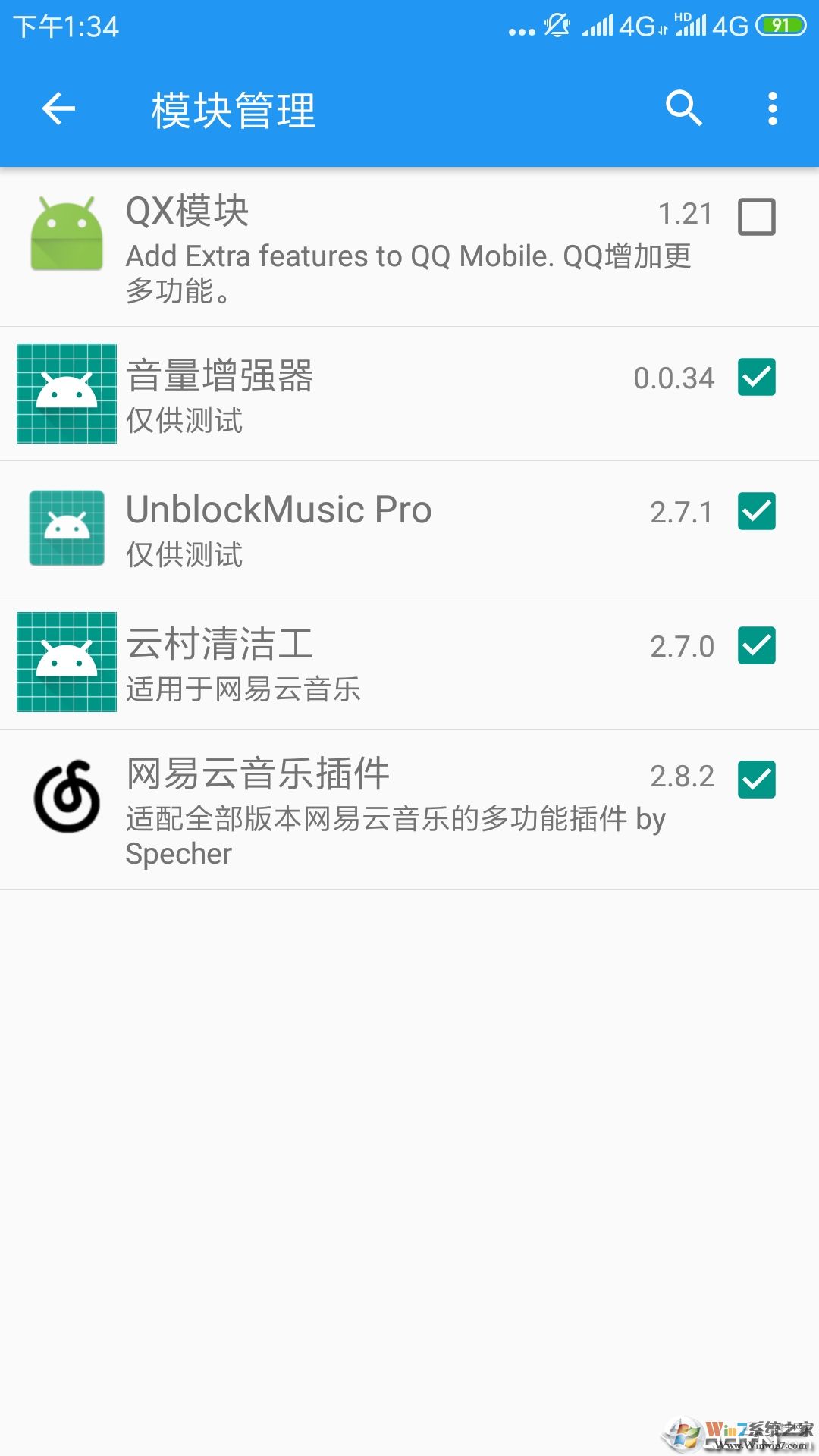819x1456 pixels.
Task: Click the 网易云音乐插件 NetEase logo icon
Action: click(66, 795)
